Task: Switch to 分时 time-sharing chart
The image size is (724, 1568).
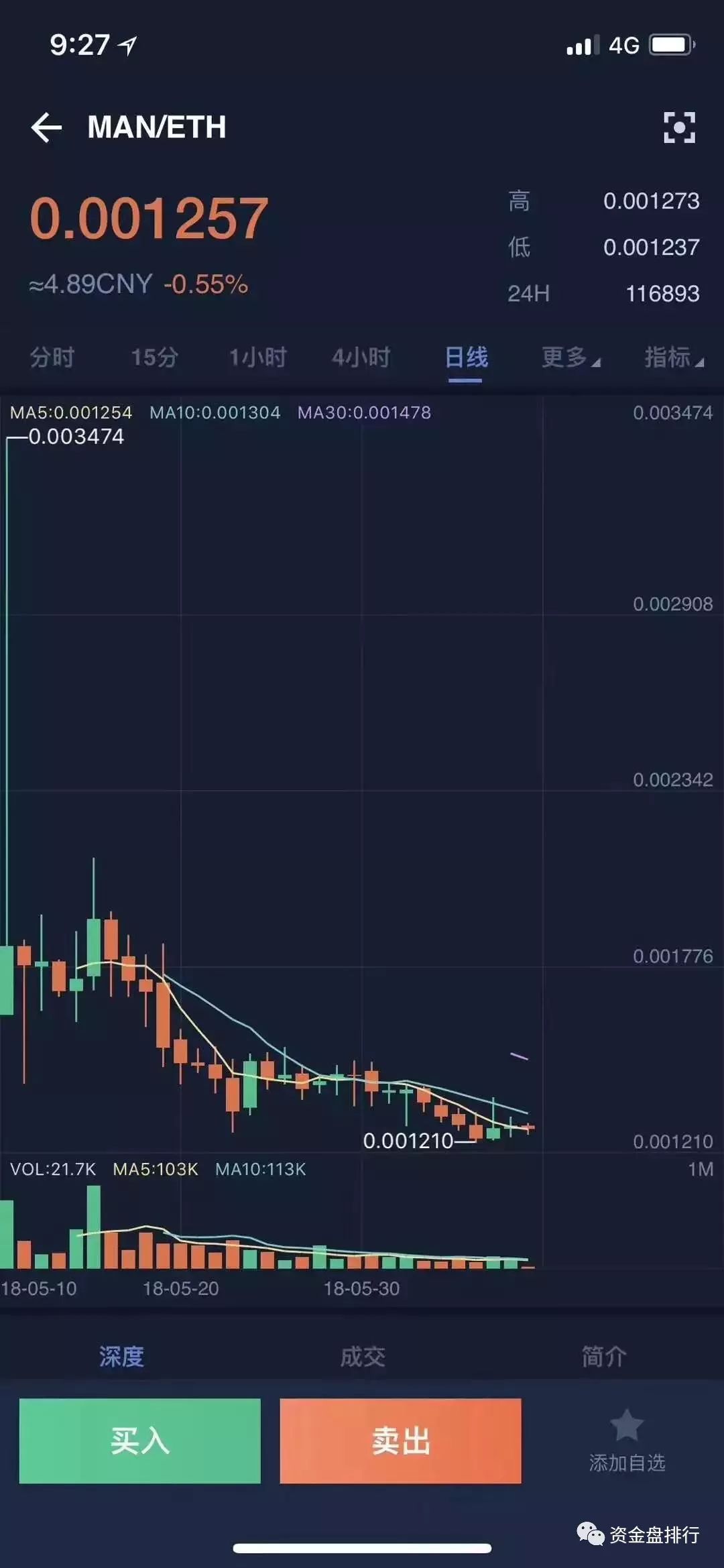Action: 52,357
